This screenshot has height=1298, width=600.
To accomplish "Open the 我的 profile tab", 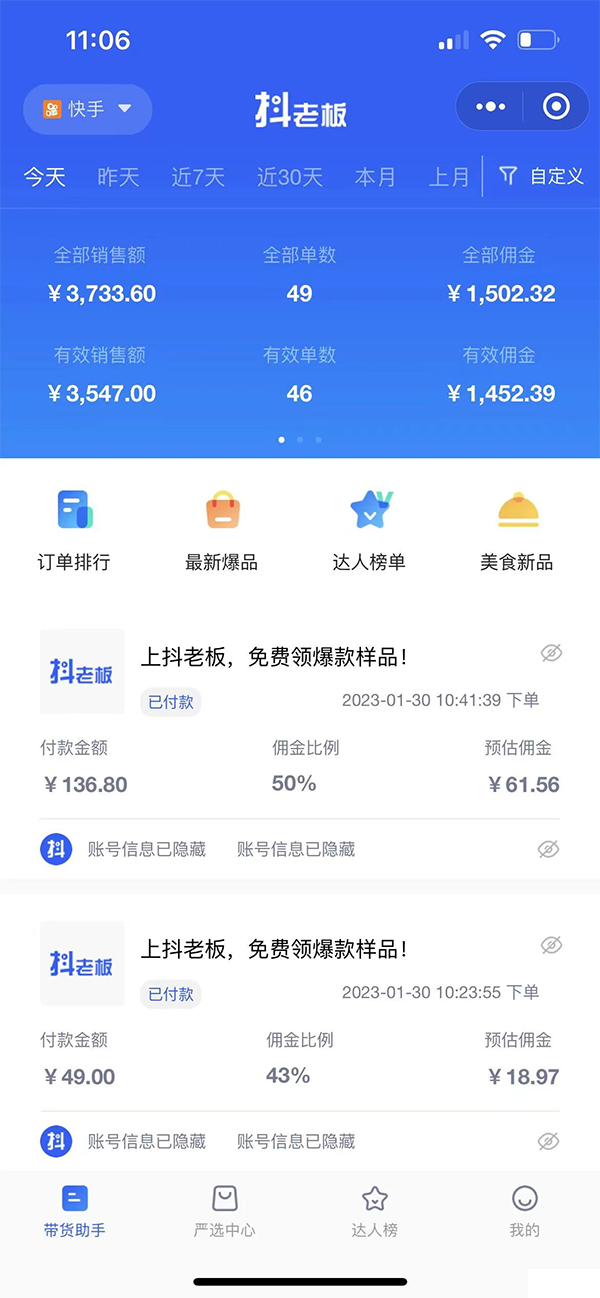I will [524, 1212].
